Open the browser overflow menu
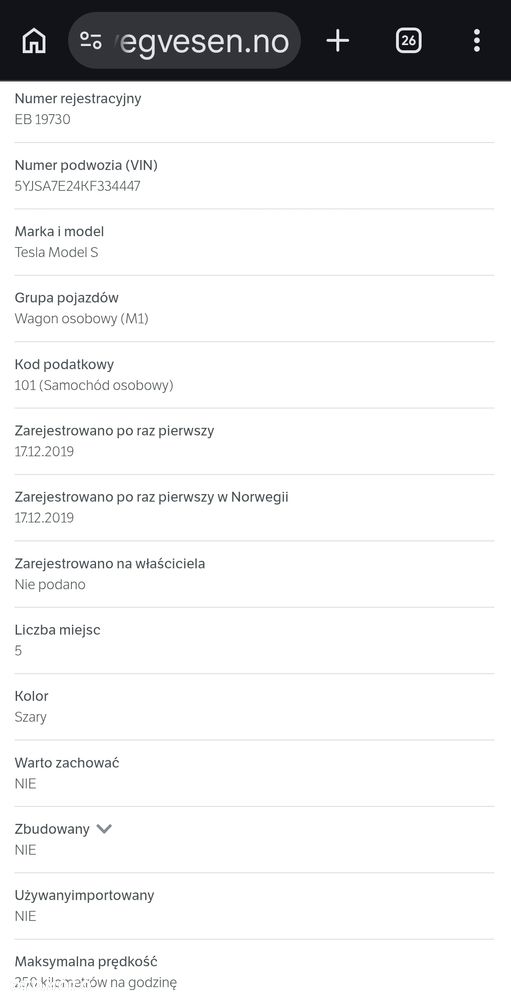511x1000 pixels. coord(477,41)
